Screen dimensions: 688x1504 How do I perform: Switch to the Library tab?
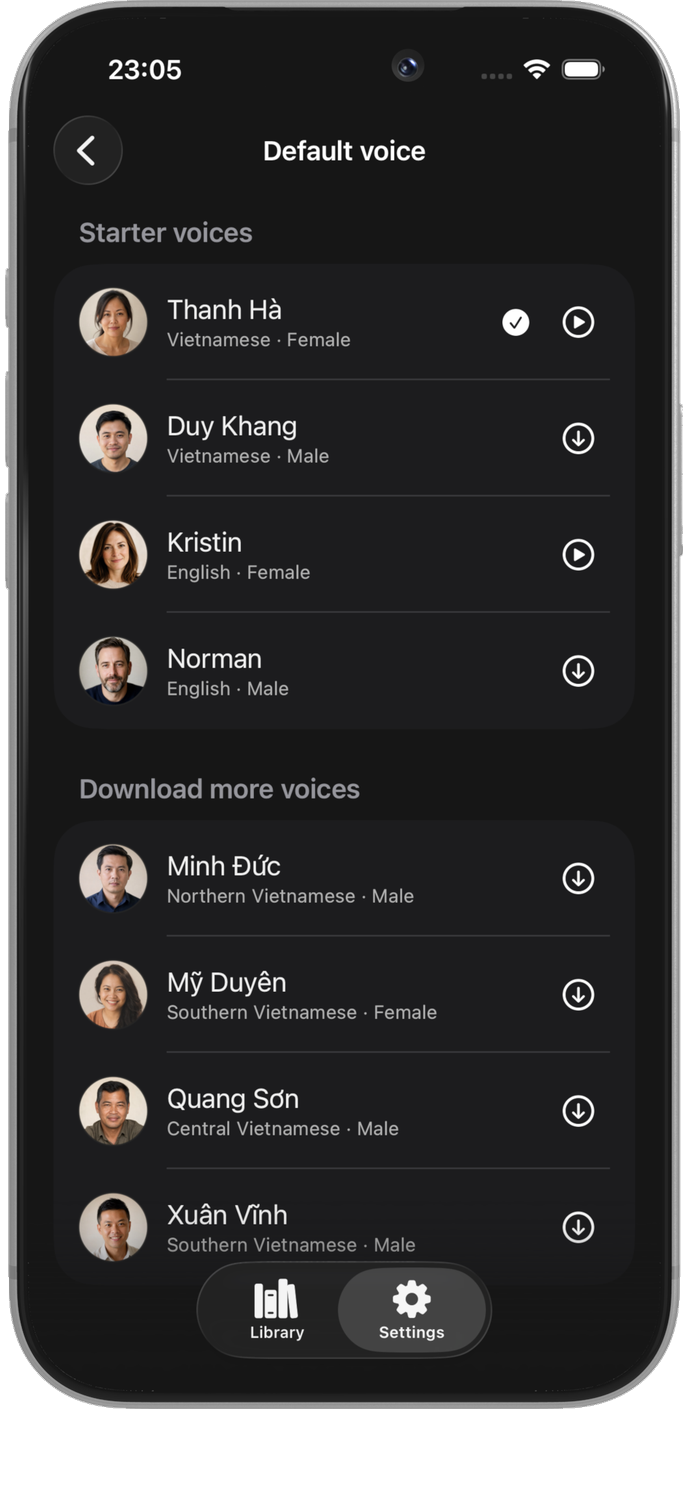276,1310
